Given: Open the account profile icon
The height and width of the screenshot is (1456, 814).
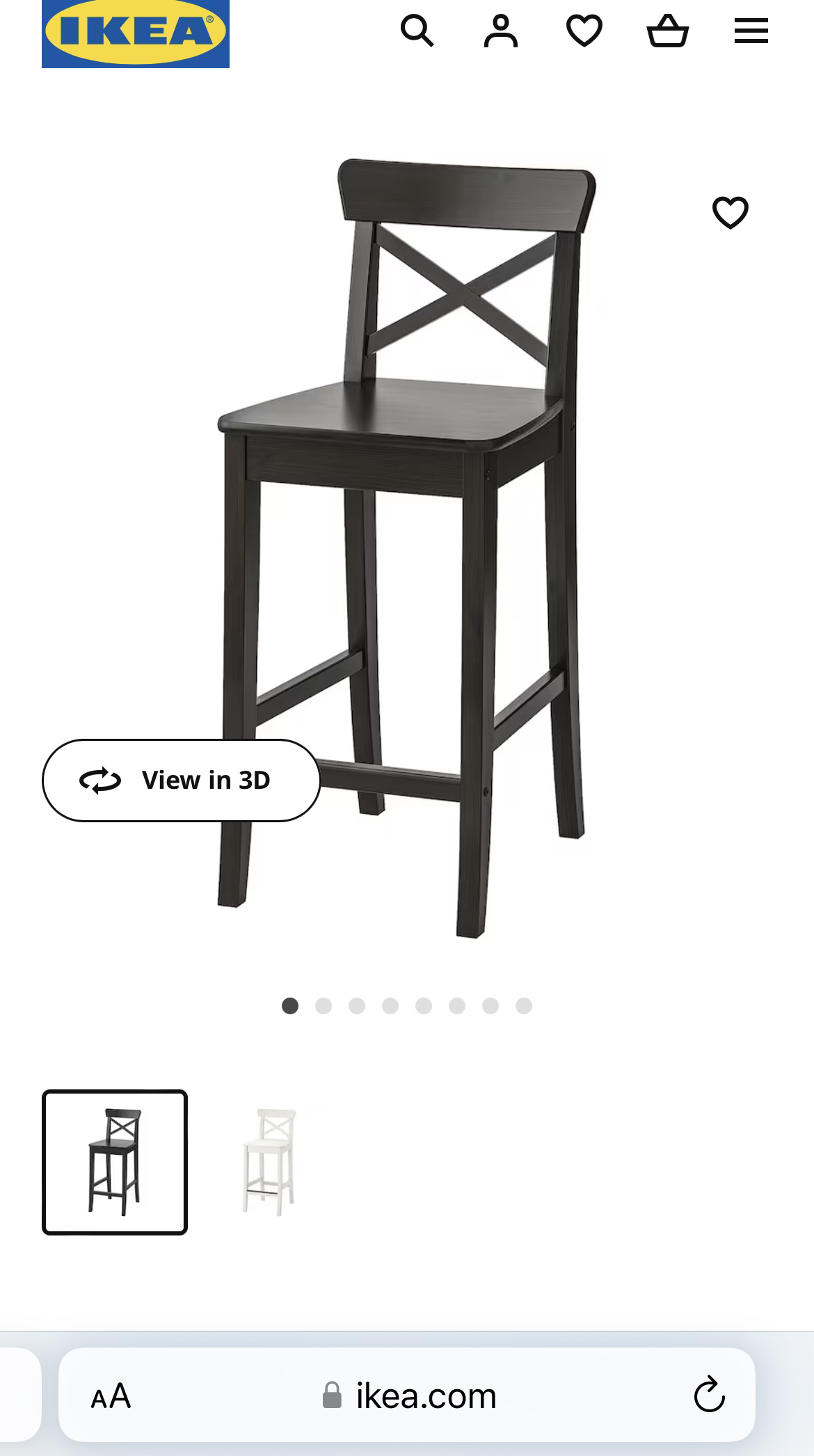Looking at the screenshot, I should [x=500, y=31].
